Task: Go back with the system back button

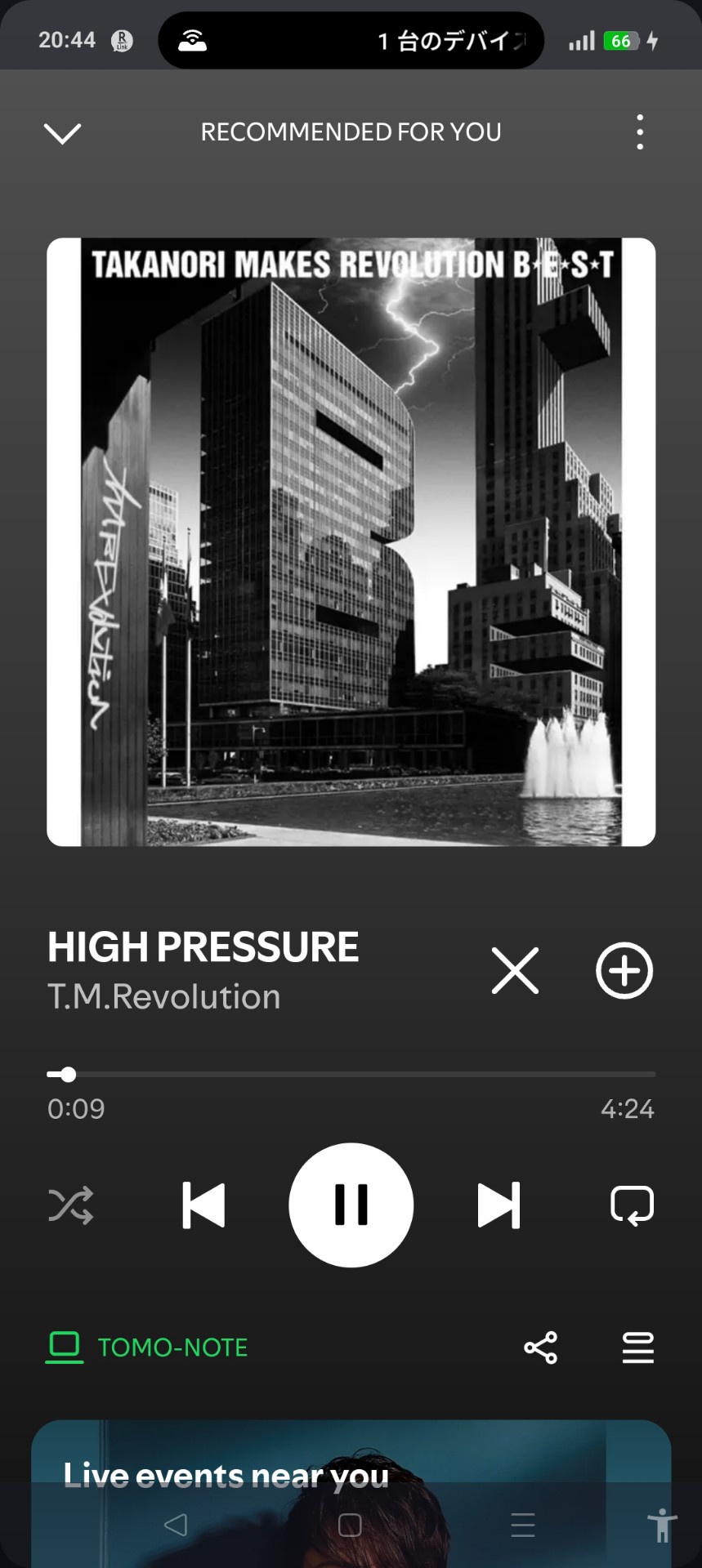Action: 176,1525
